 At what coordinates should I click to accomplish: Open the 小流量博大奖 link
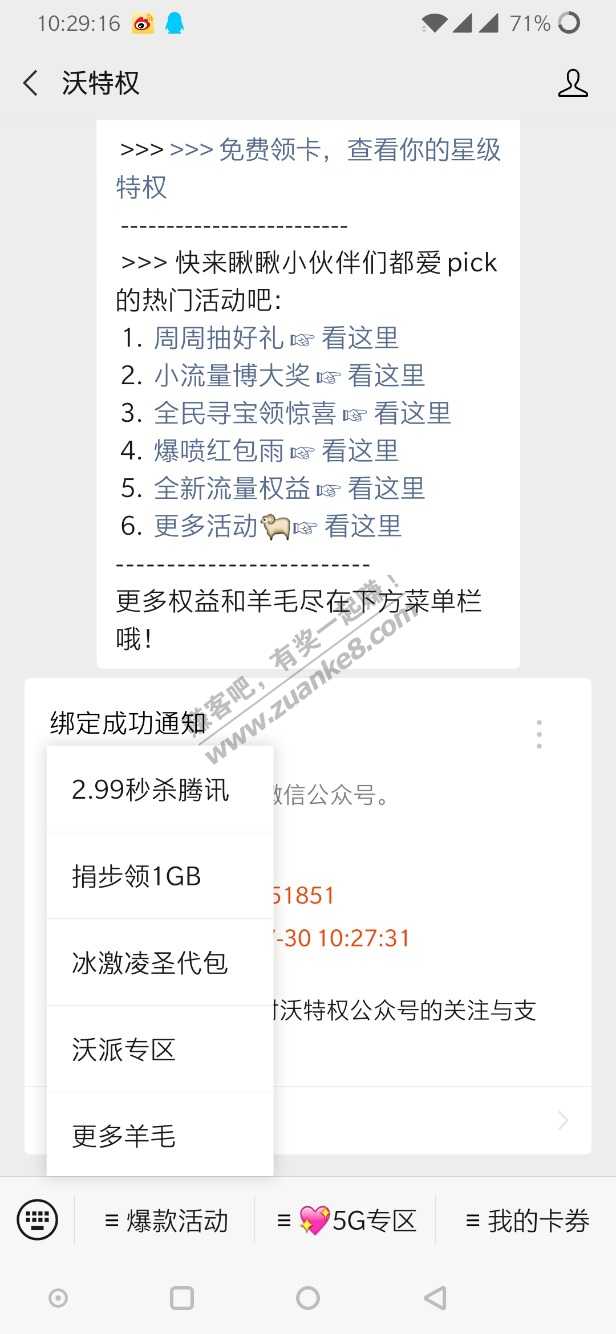coord(231,375)
